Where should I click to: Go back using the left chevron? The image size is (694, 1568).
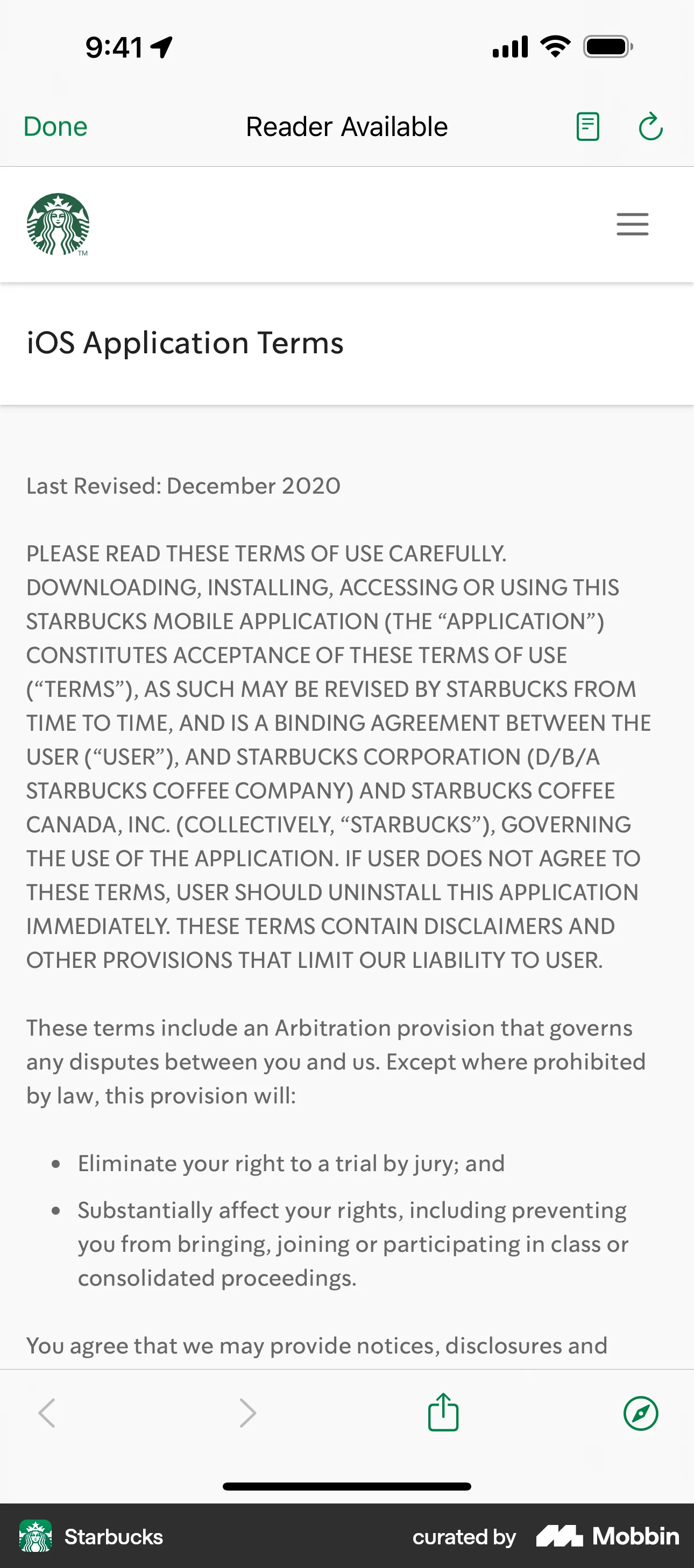point(47,1413)
